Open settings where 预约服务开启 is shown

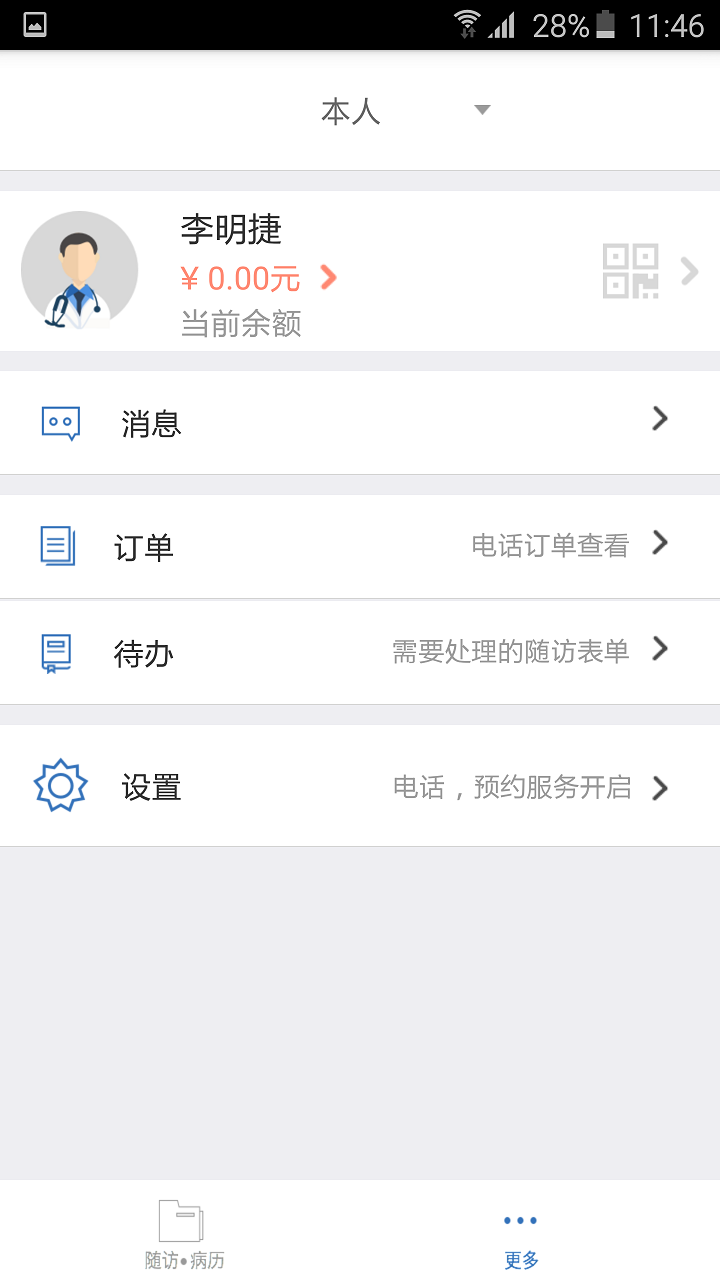pyautogui.click(x=513, y=787)
